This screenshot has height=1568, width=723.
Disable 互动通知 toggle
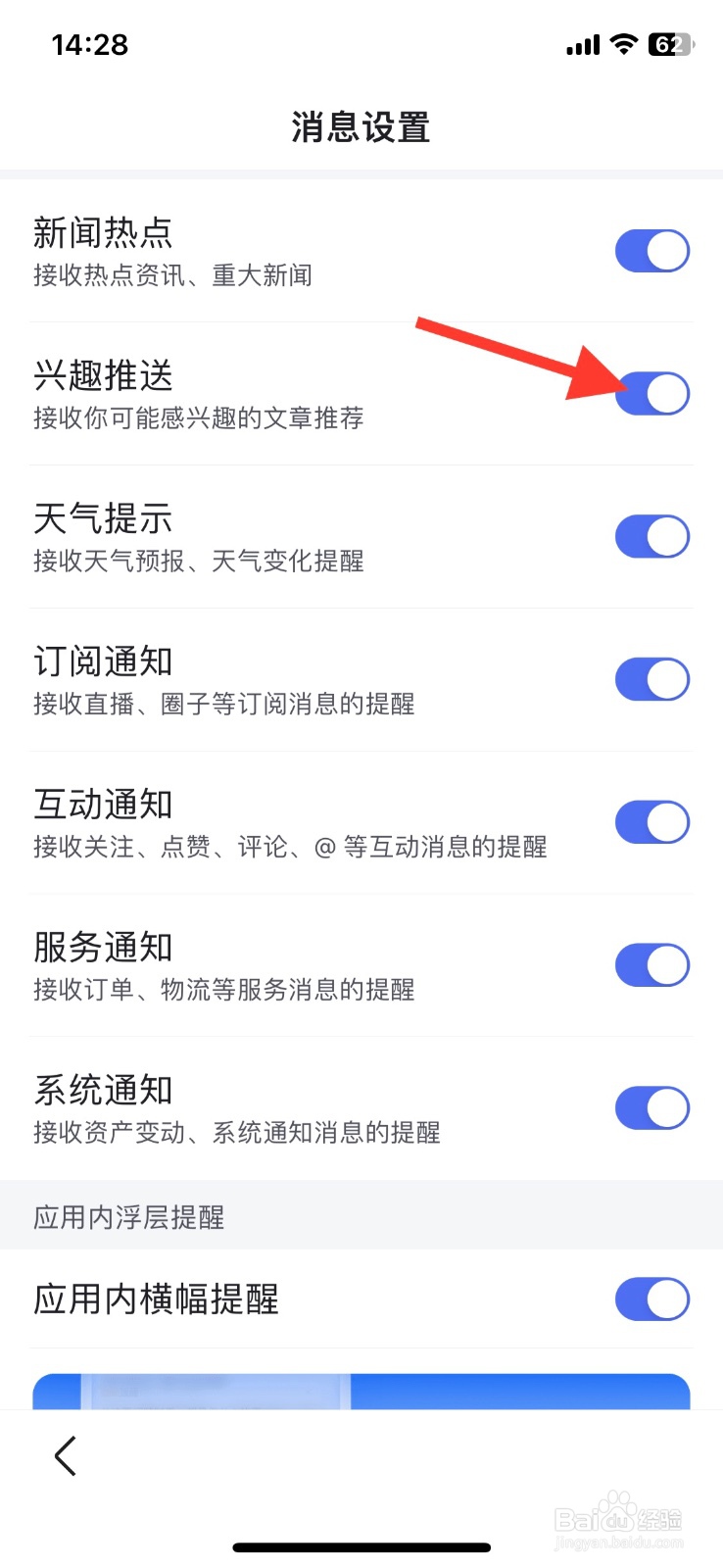[651, 822]
